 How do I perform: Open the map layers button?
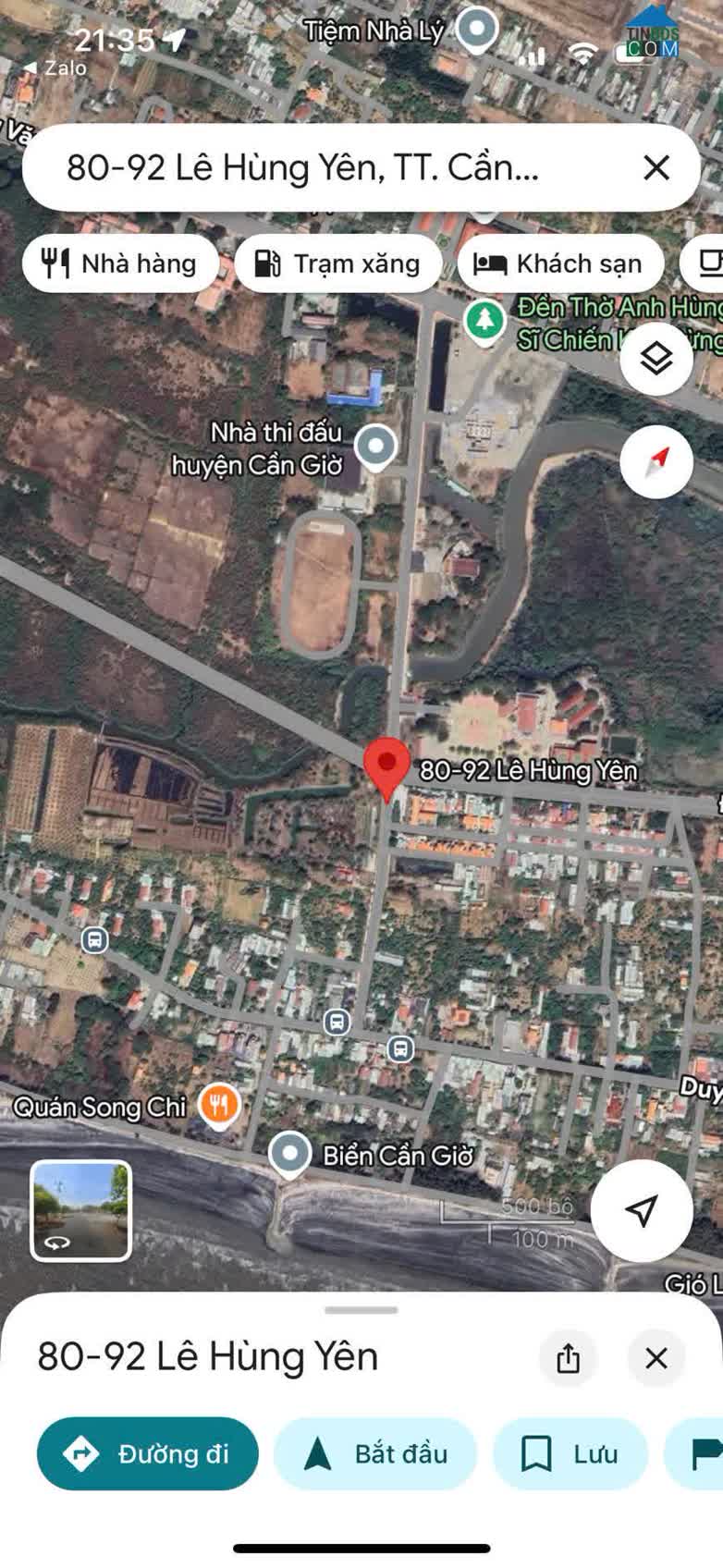656,358
